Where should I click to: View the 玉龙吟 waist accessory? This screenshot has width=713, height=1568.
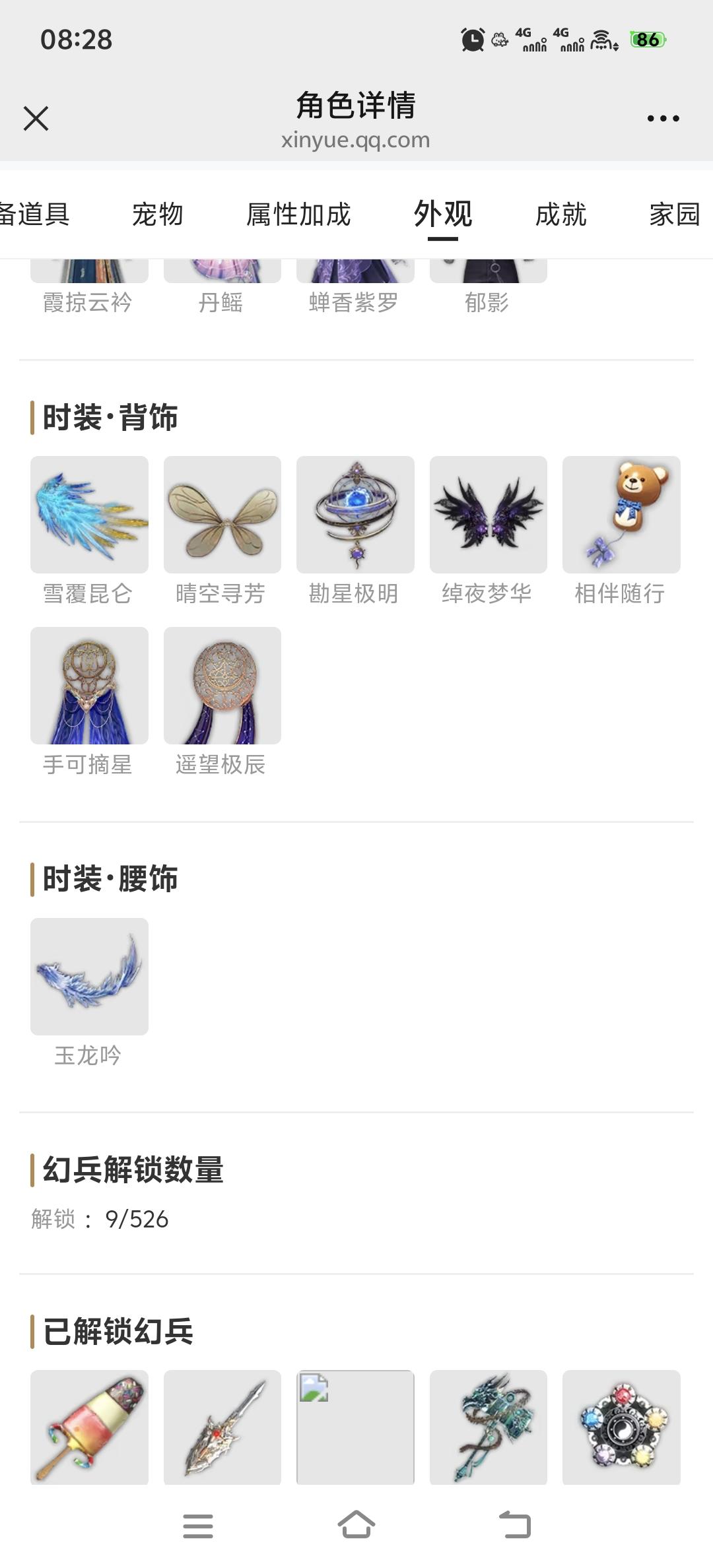(x=89, y=977)
